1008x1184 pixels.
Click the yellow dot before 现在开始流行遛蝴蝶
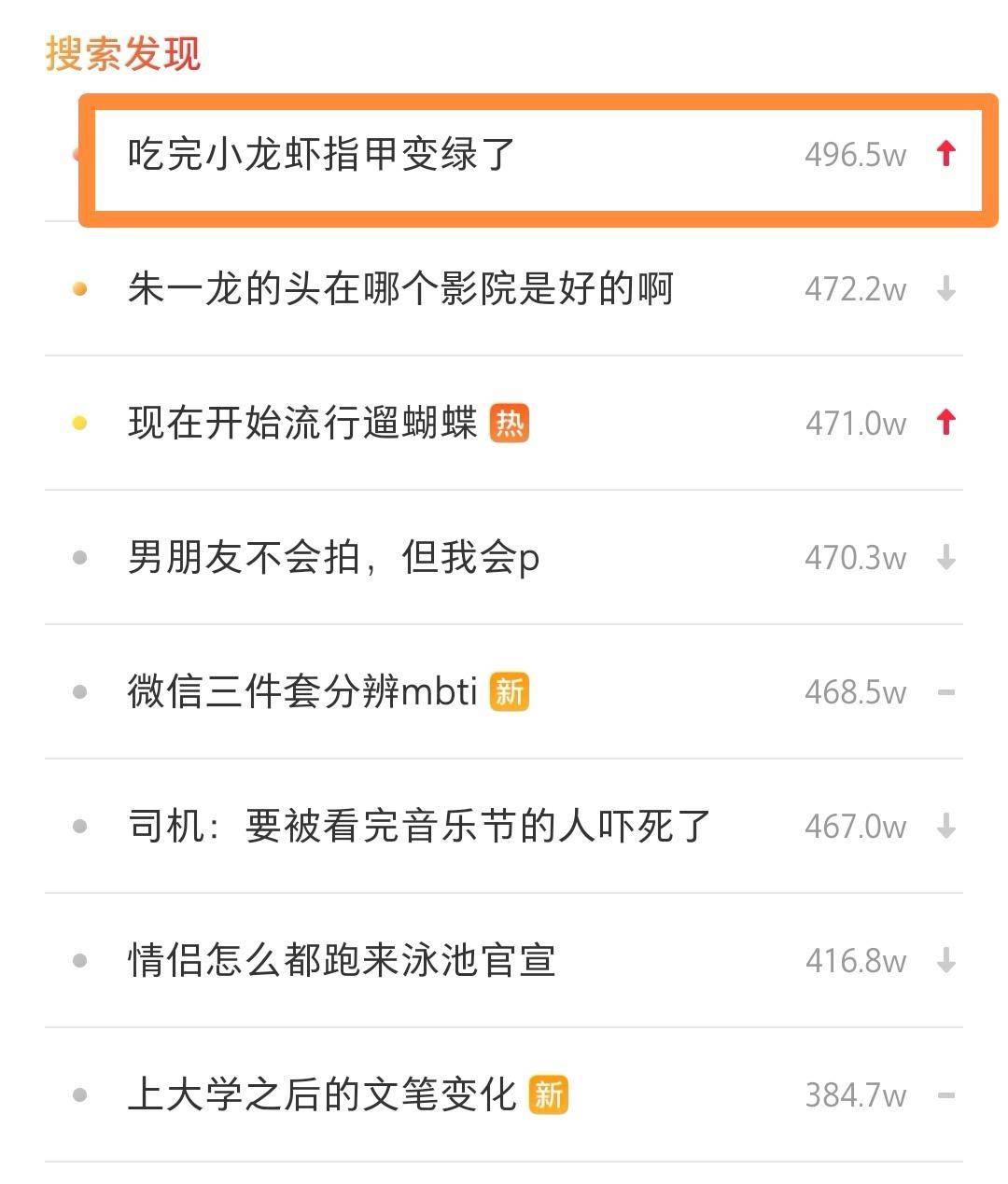click(79, 423)
